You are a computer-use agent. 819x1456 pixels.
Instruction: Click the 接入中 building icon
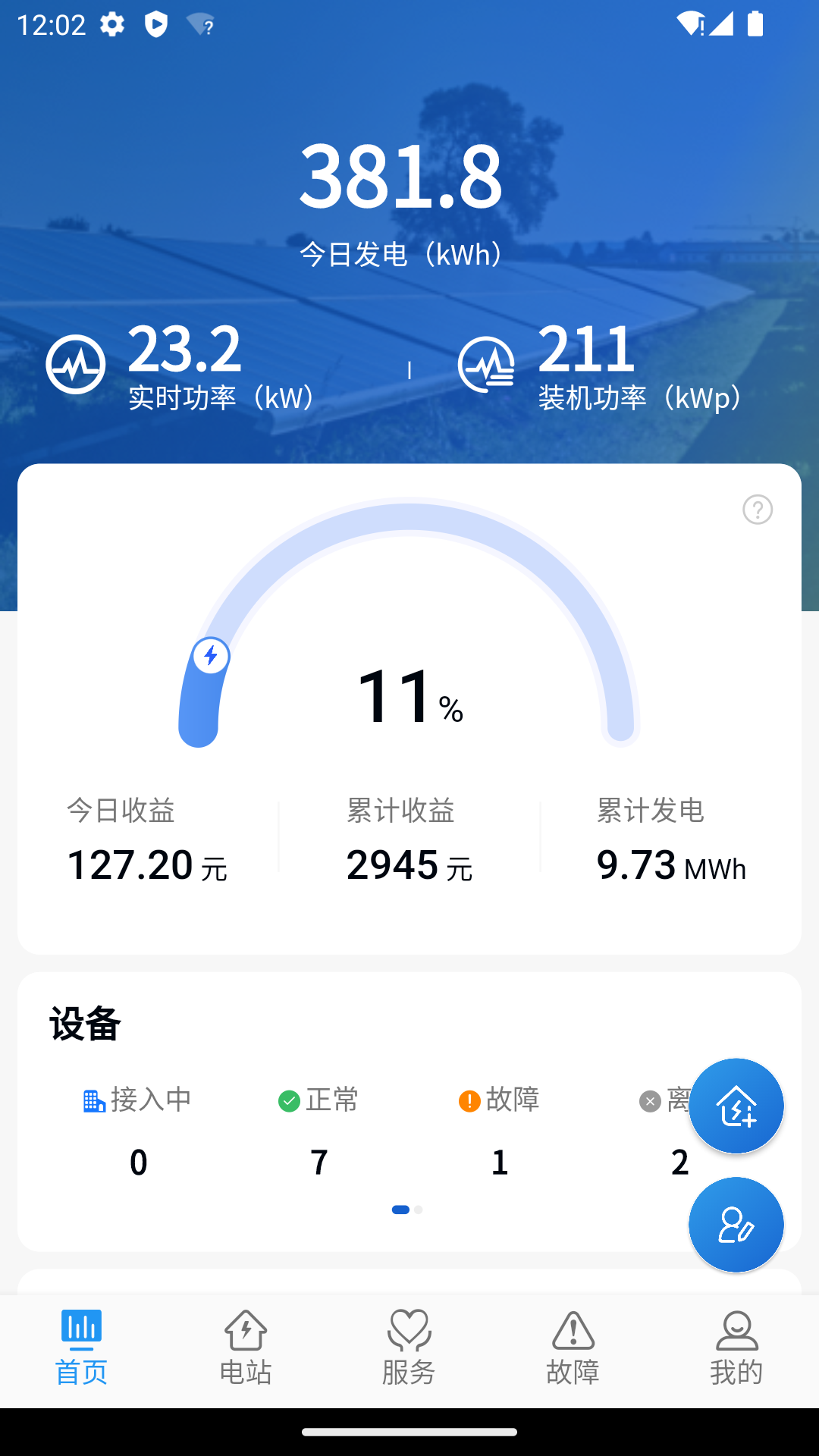[x=93, y=1102]
